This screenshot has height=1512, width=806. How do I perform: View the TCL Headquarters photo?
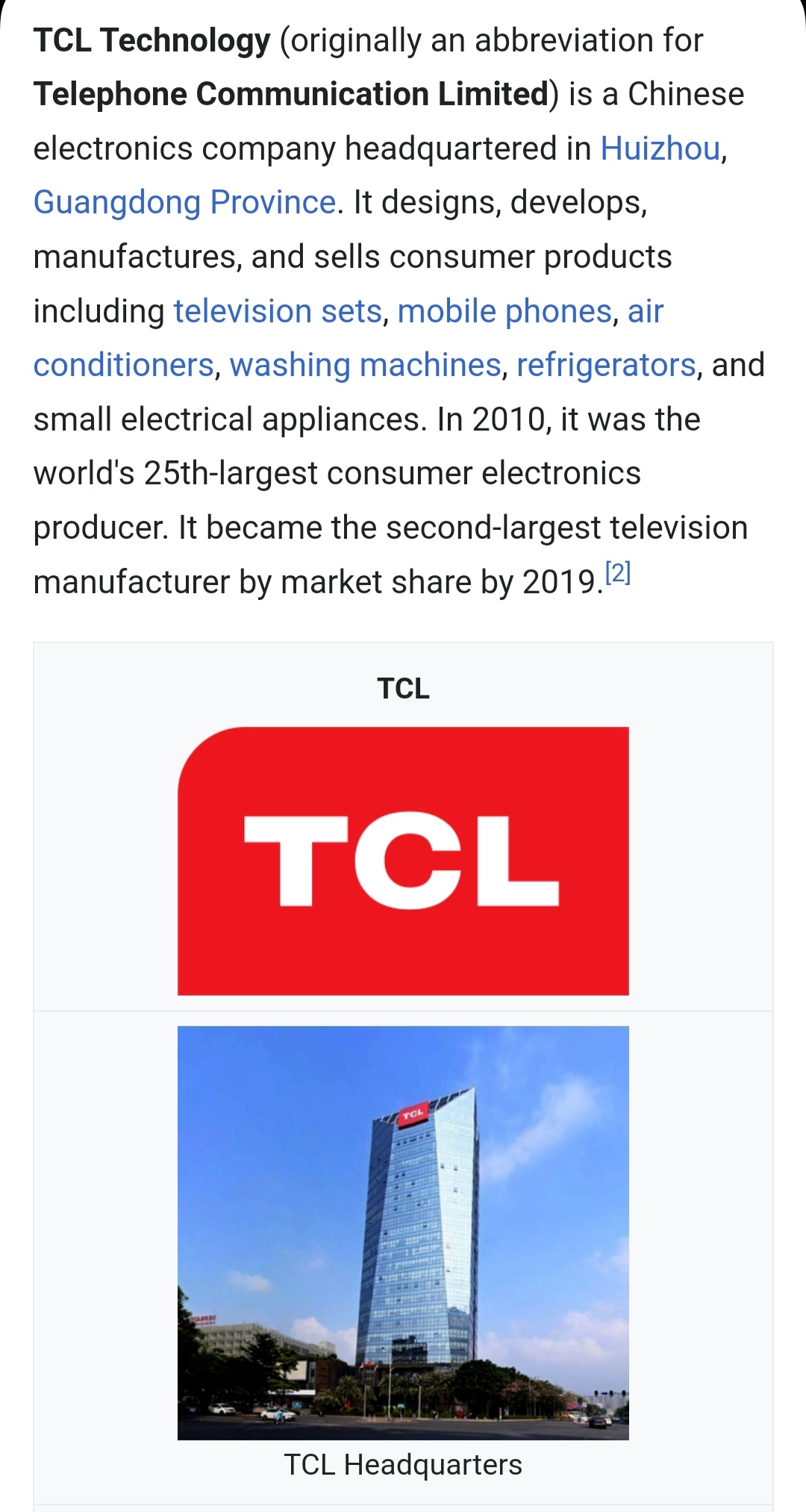point(403,1233)
